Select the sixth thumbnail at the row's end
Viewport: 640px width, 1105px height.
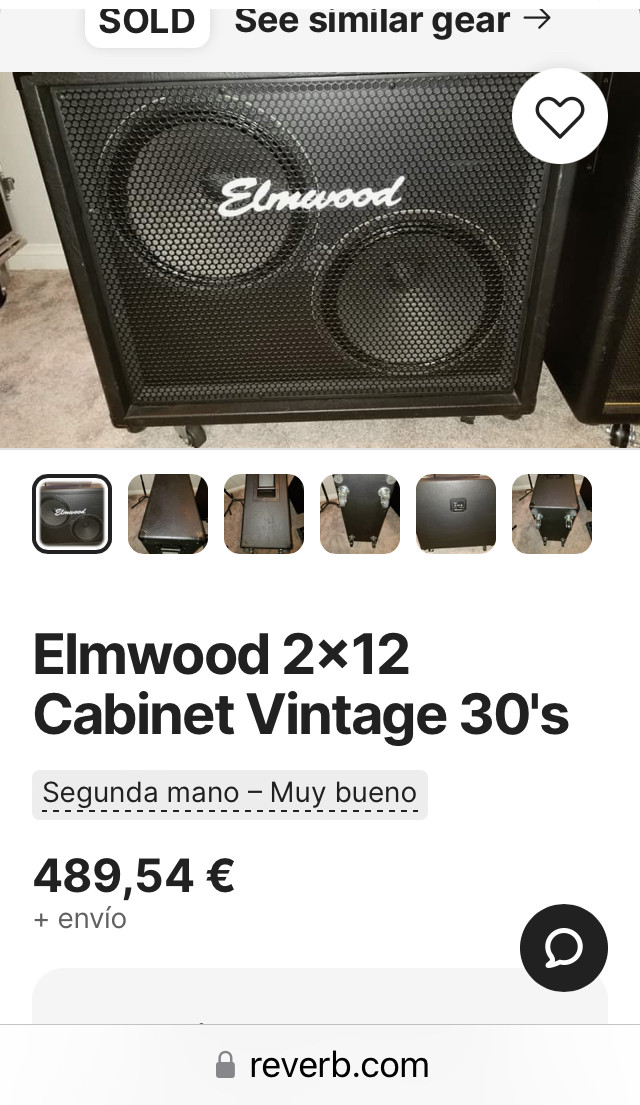point(552,514)
